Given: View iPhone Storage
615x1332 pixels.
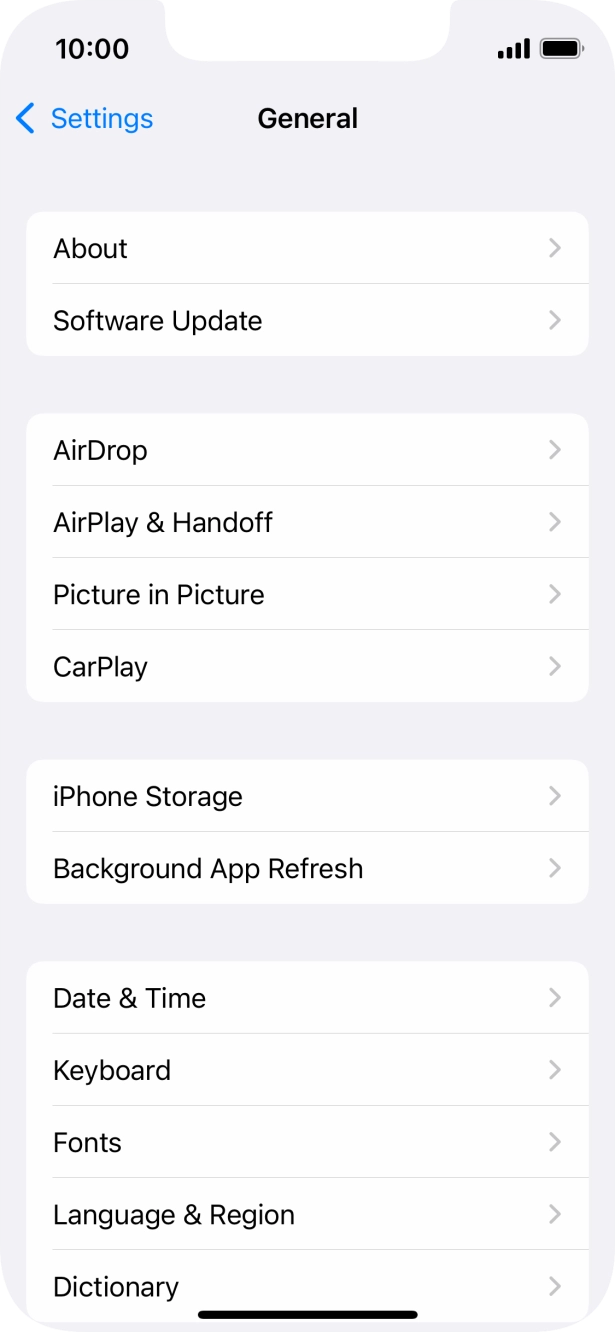Looking at the screenshot, I should [x=306, y=796].
